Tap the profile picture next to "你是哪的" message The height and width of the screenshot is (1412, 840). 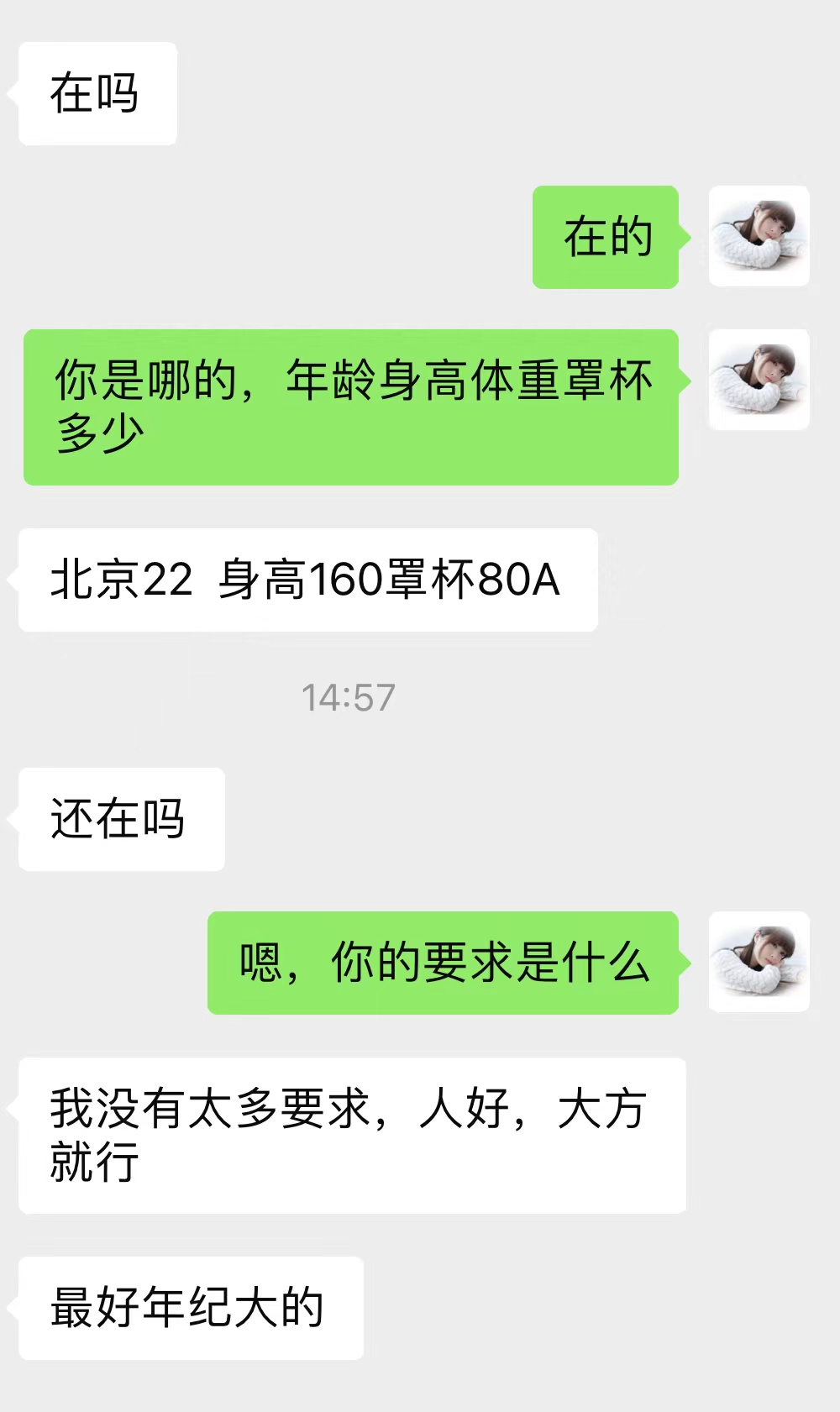pos(759,380)
